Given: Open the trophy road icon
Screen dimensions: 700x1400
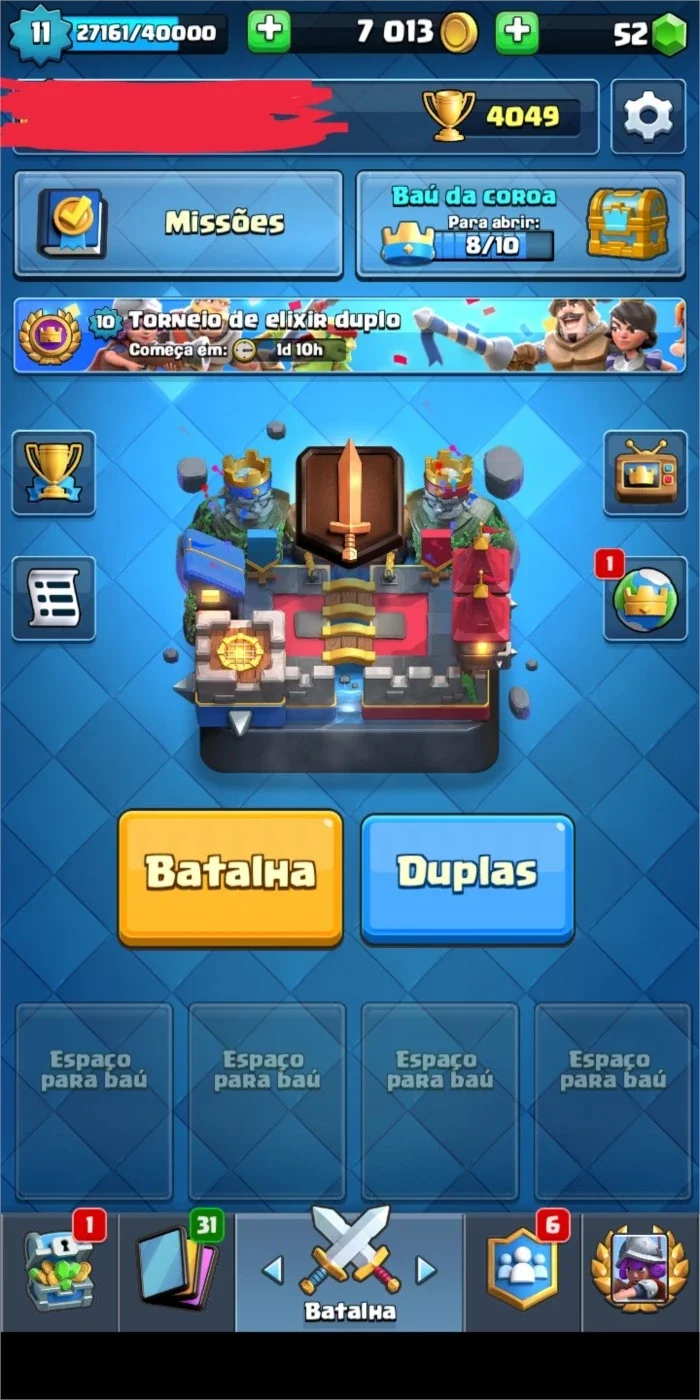Looking at the screenshot, I should tap(54, 472).
